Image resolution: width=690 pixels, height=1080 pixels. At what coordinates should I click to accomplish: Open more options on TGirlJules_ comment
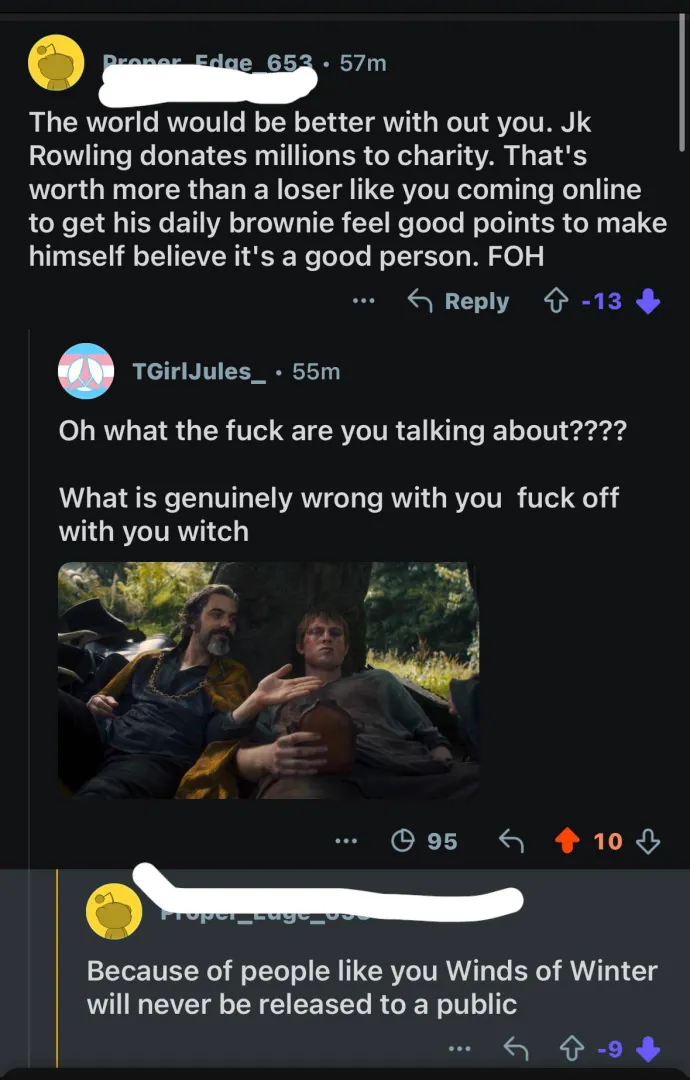point(346,841)
